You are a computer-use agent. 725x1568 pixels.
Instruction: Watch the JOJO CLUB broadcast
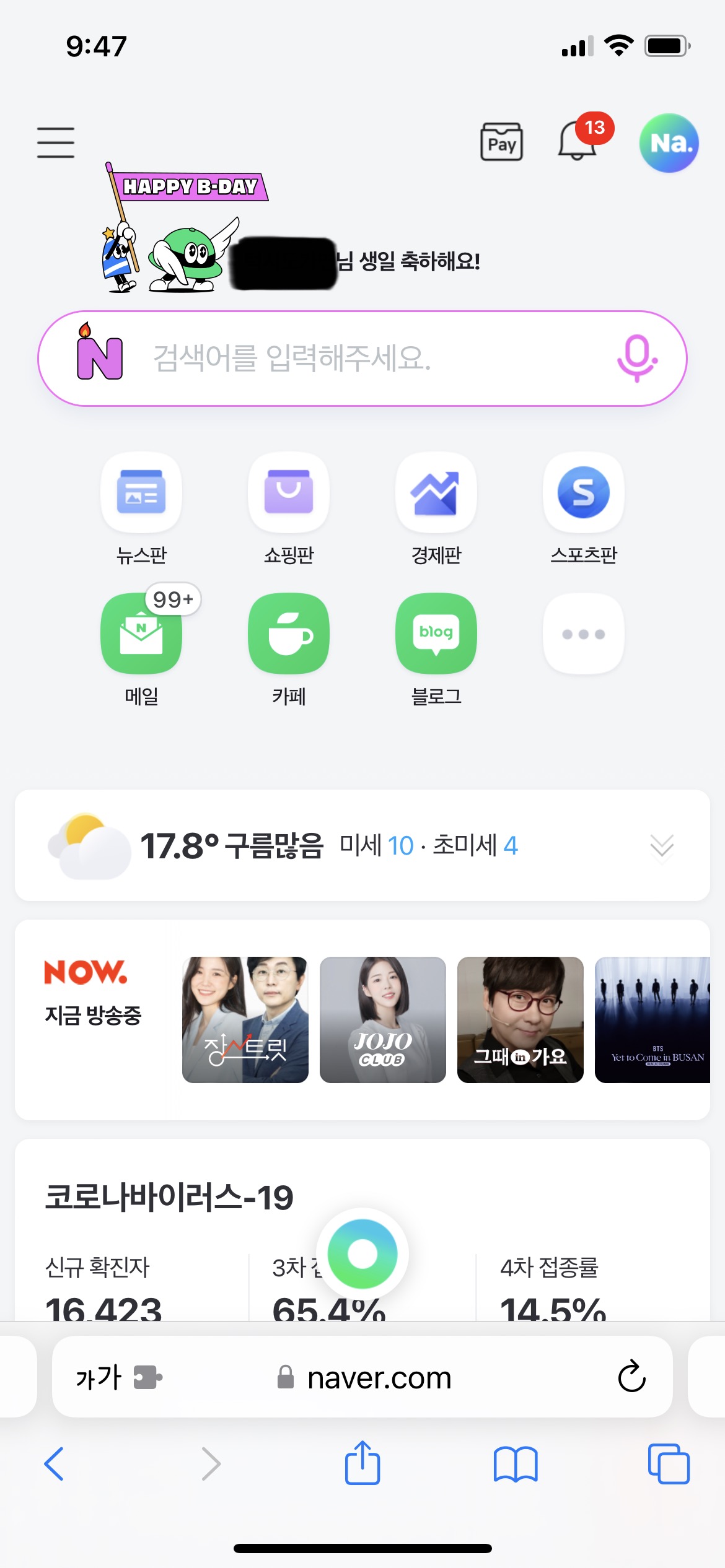point(382,1020)
